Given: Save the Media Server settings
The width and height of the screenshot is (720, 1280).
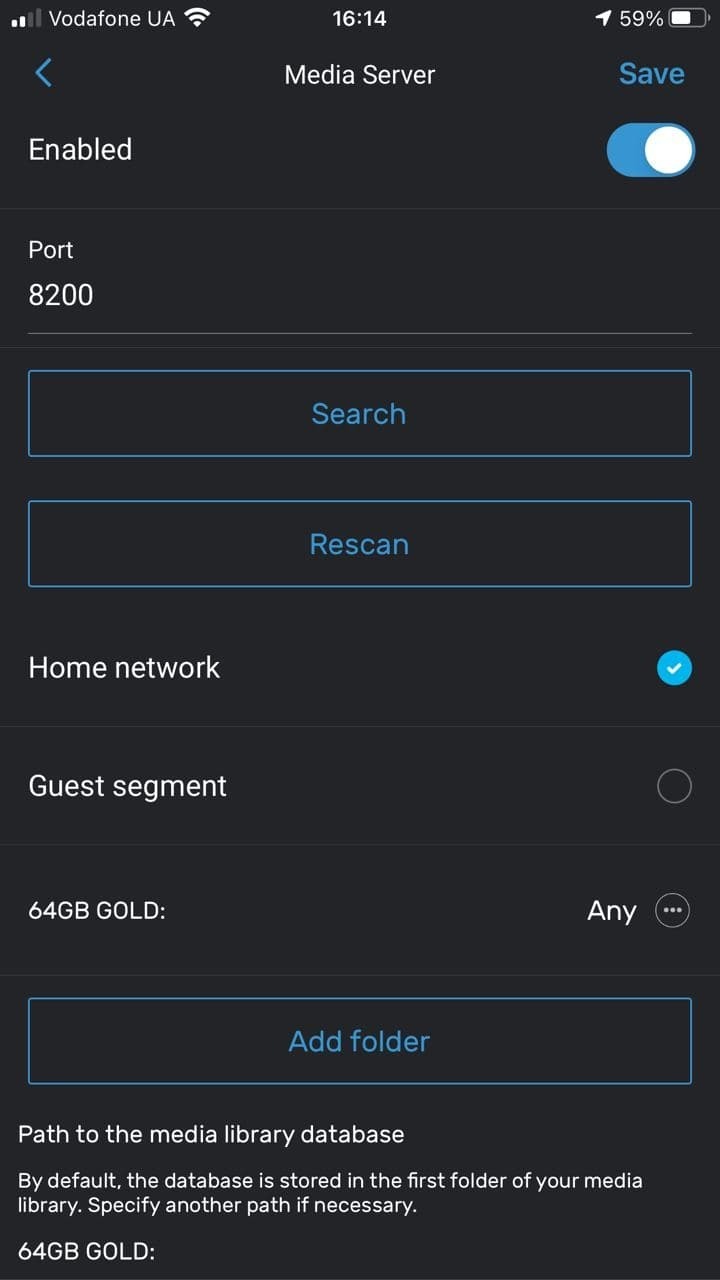Looking at the screenshot, I should (x=651, y=74).
